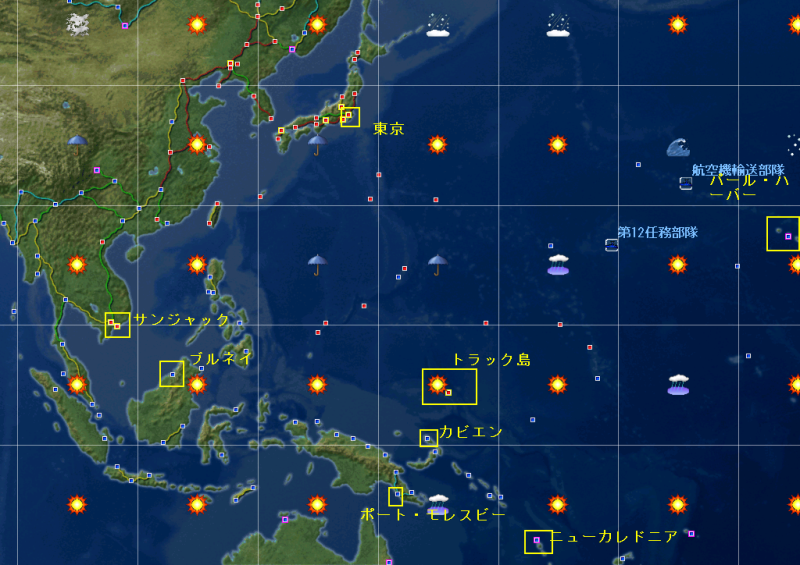Viewport: 800px width, 565px height.
Task: Select the カビエン base marker
Action: coord(428,438)
